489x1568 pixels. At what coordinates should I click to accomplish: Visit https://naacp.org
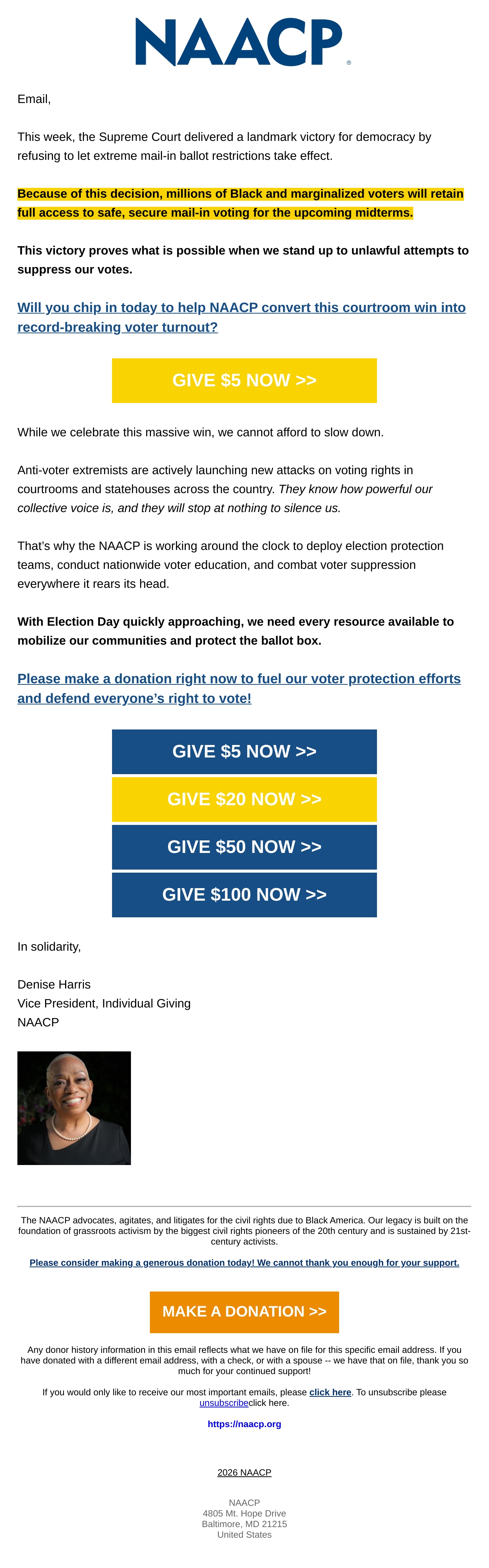pyautogui.click(x=244, y=1424)
